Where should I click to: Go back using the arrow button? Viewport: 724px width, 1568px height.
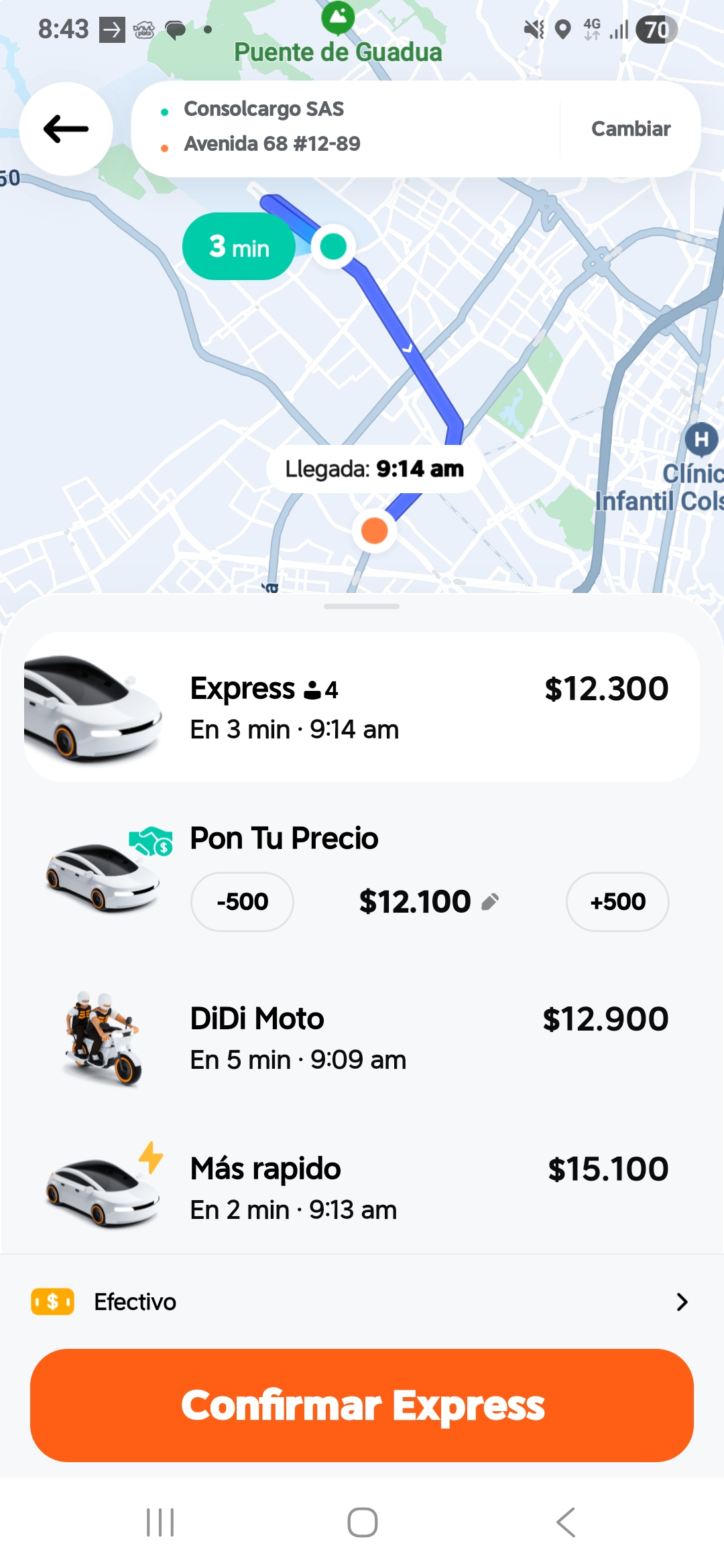(66, 129)
